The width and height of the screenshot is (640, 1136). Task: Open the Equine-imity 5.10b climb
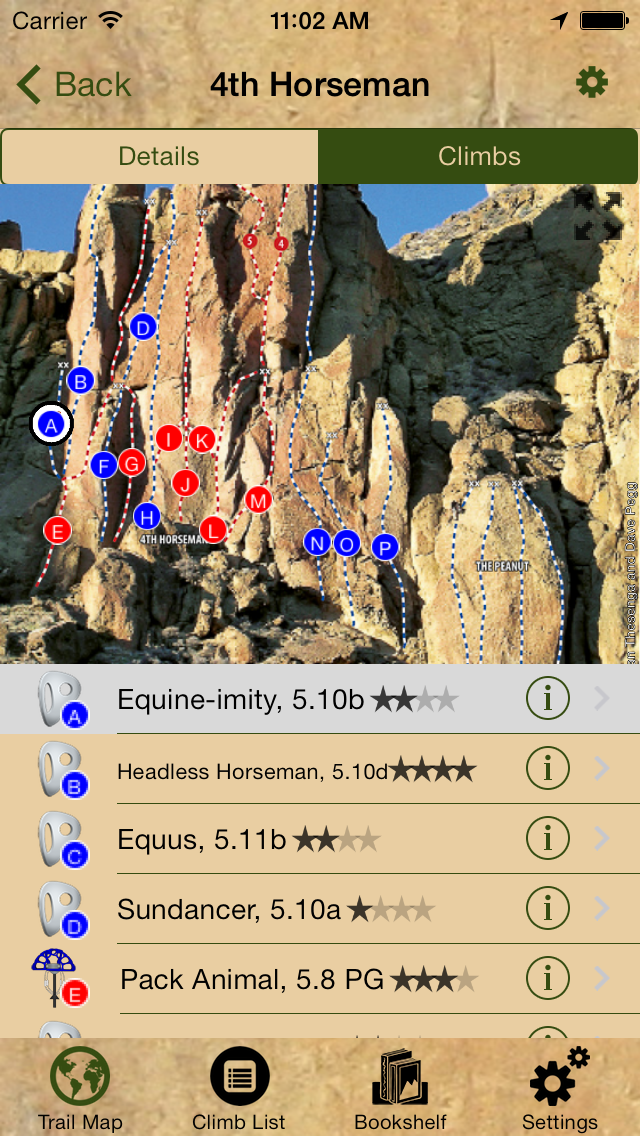(288, 699)
